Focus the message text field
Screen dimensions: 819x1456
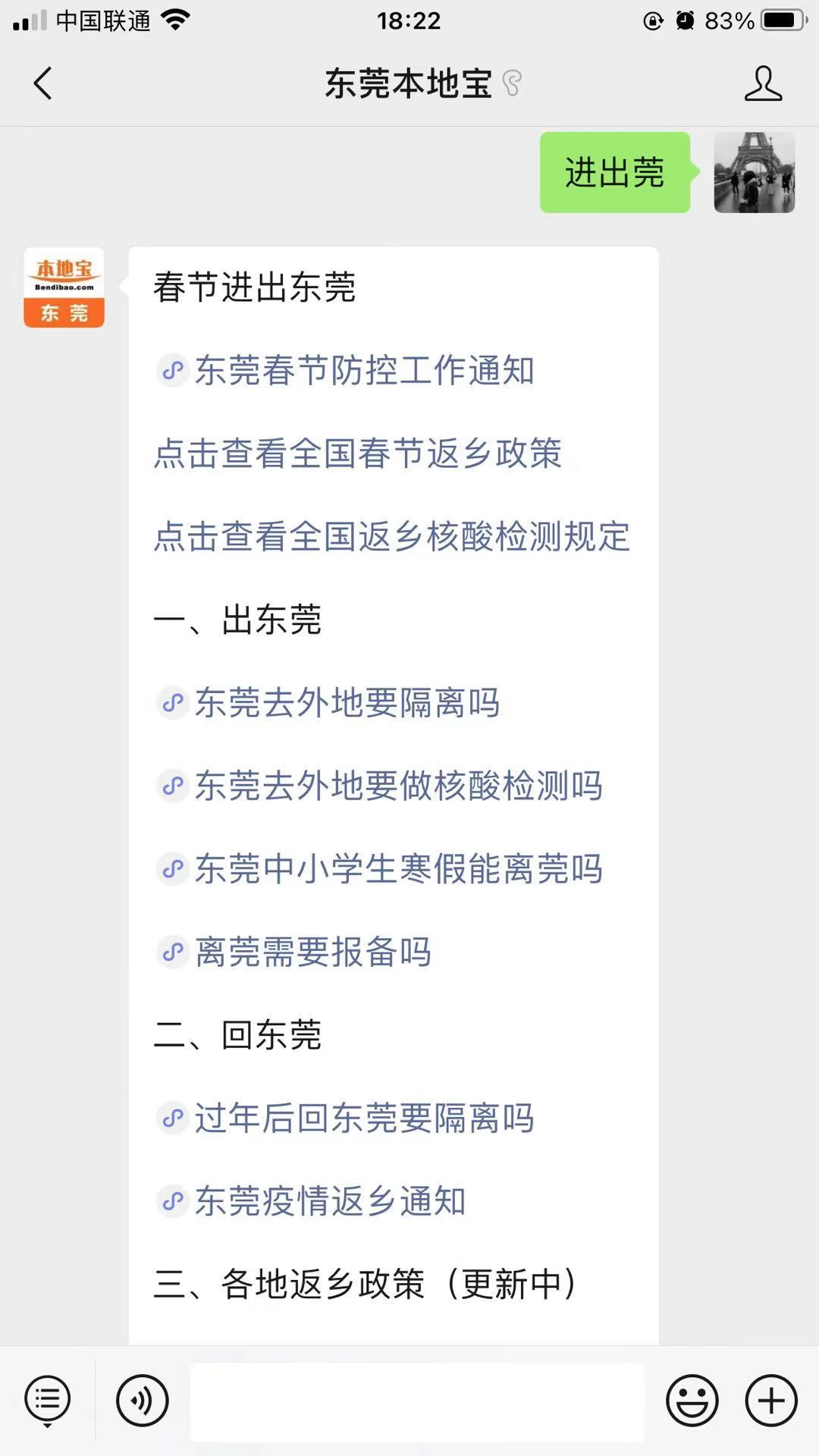point(417,1401)
